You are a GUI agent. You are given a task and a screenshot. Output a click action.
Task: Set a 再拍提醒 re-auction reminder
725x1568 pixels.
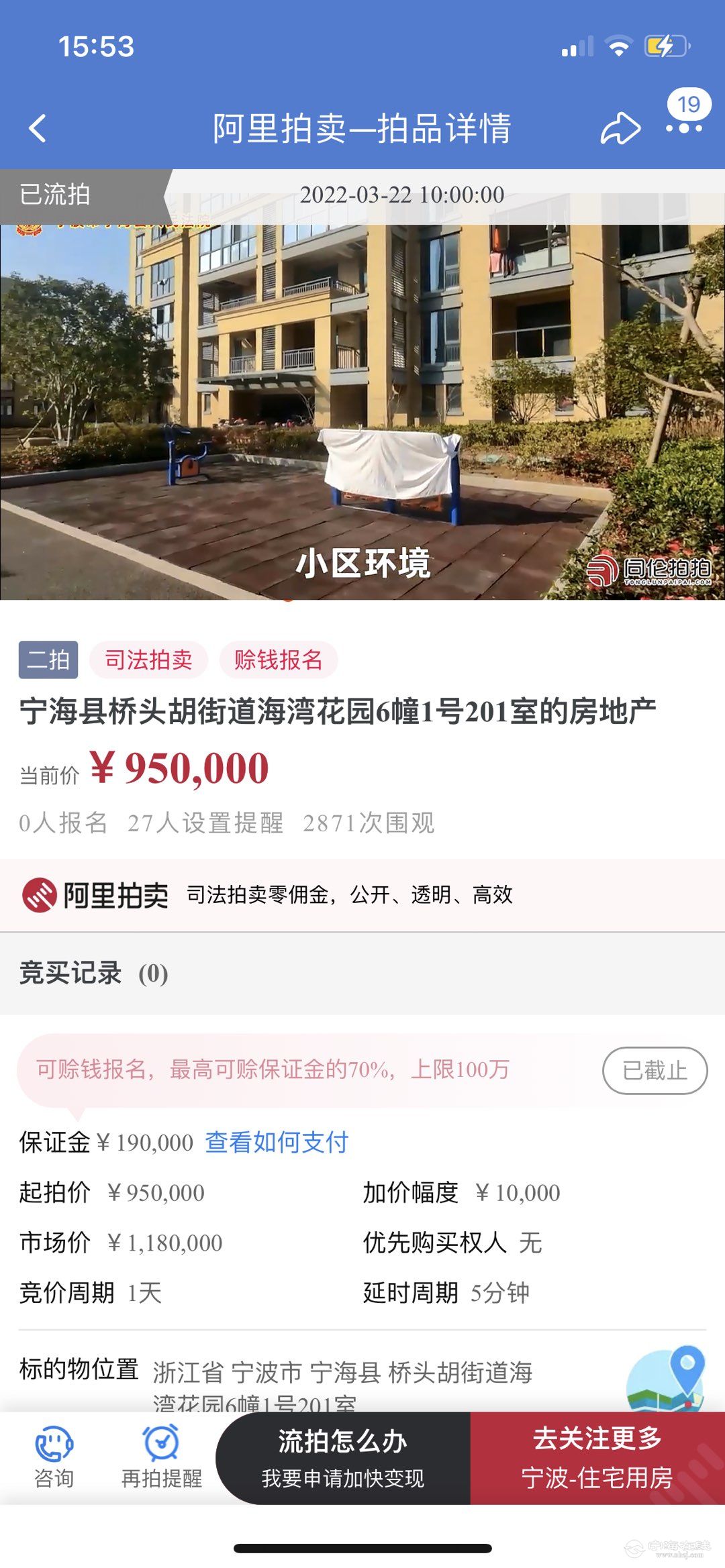tap(161, 1457)
